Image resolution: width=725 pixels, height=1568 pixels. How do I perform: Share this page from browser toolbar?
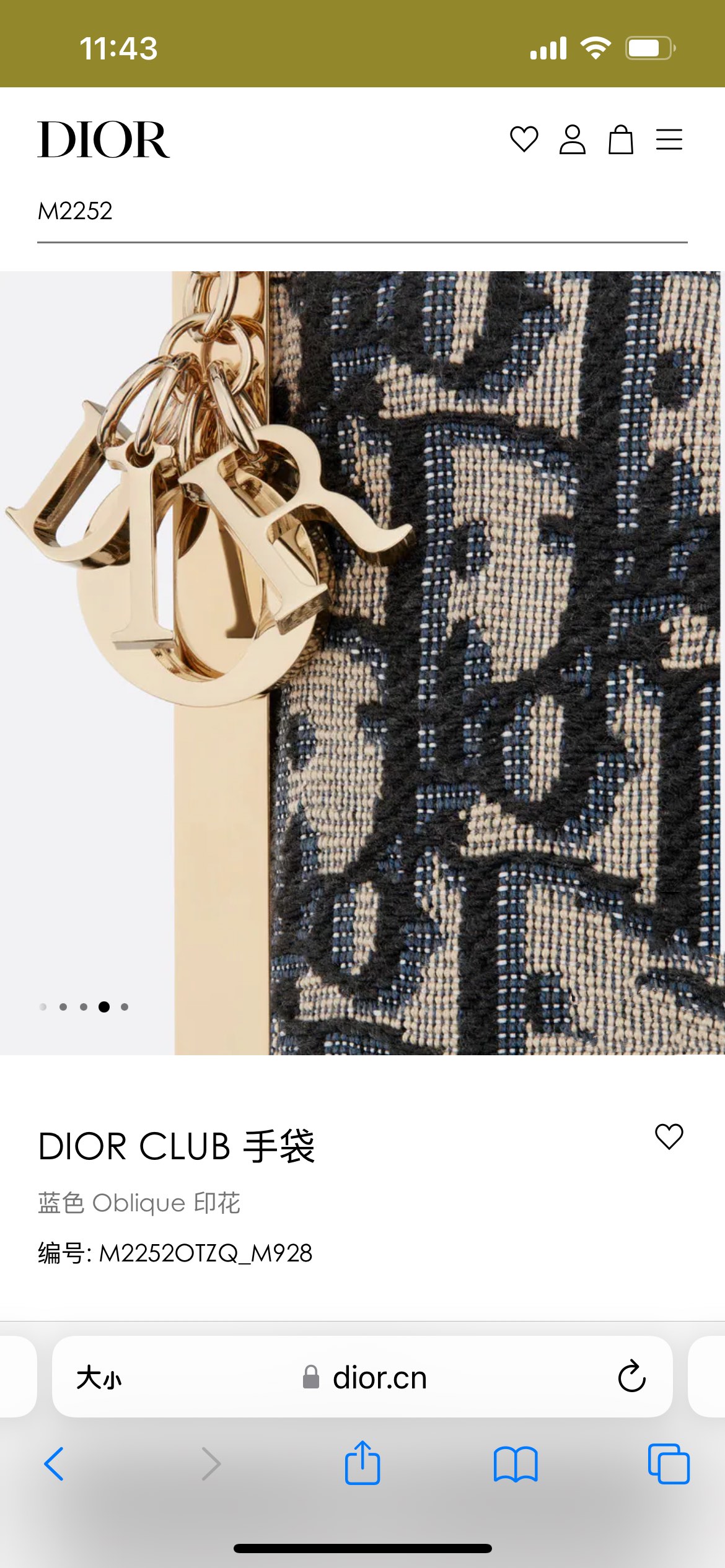pyautogui.click(x=362, y=1464)
